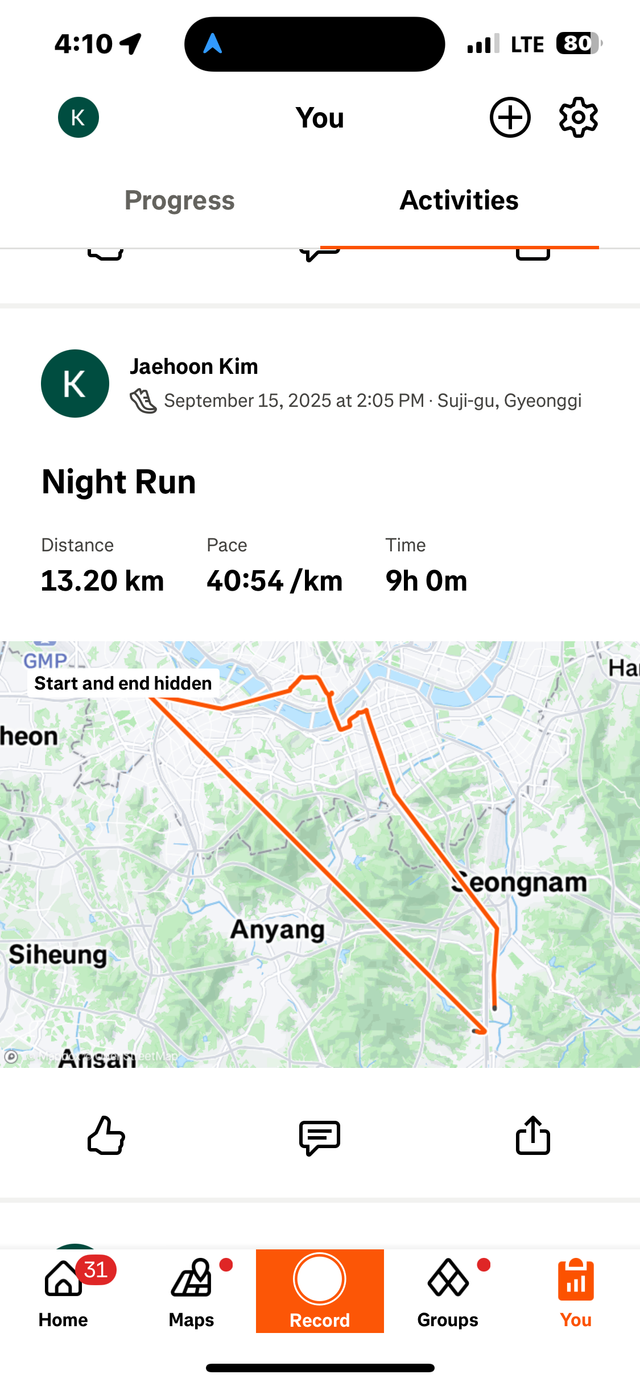Switch to the Groups tab
The image size is (640, 1386).
tap(447, 1291)
